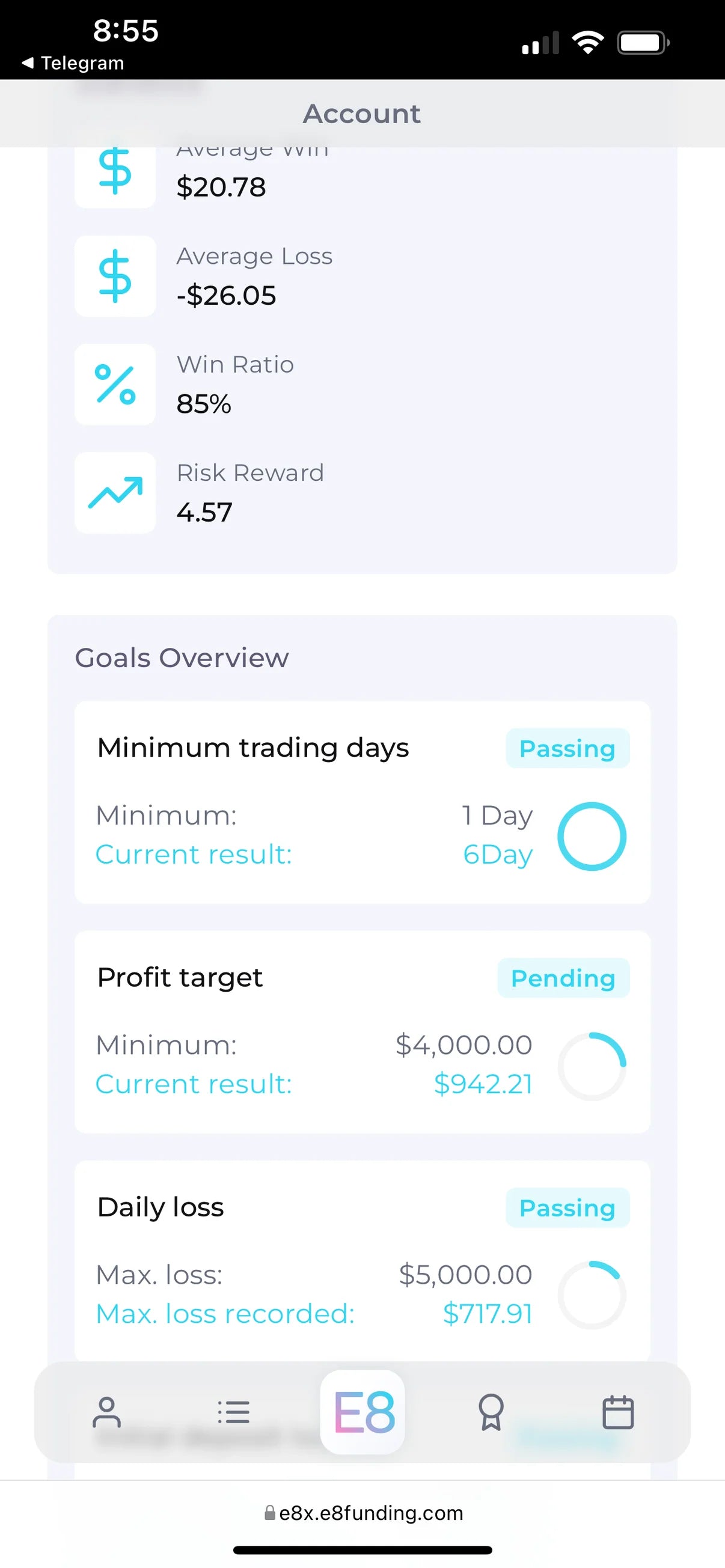Switch to the calendar tab
725x1568 pixels.
(x=618, y=1412)
